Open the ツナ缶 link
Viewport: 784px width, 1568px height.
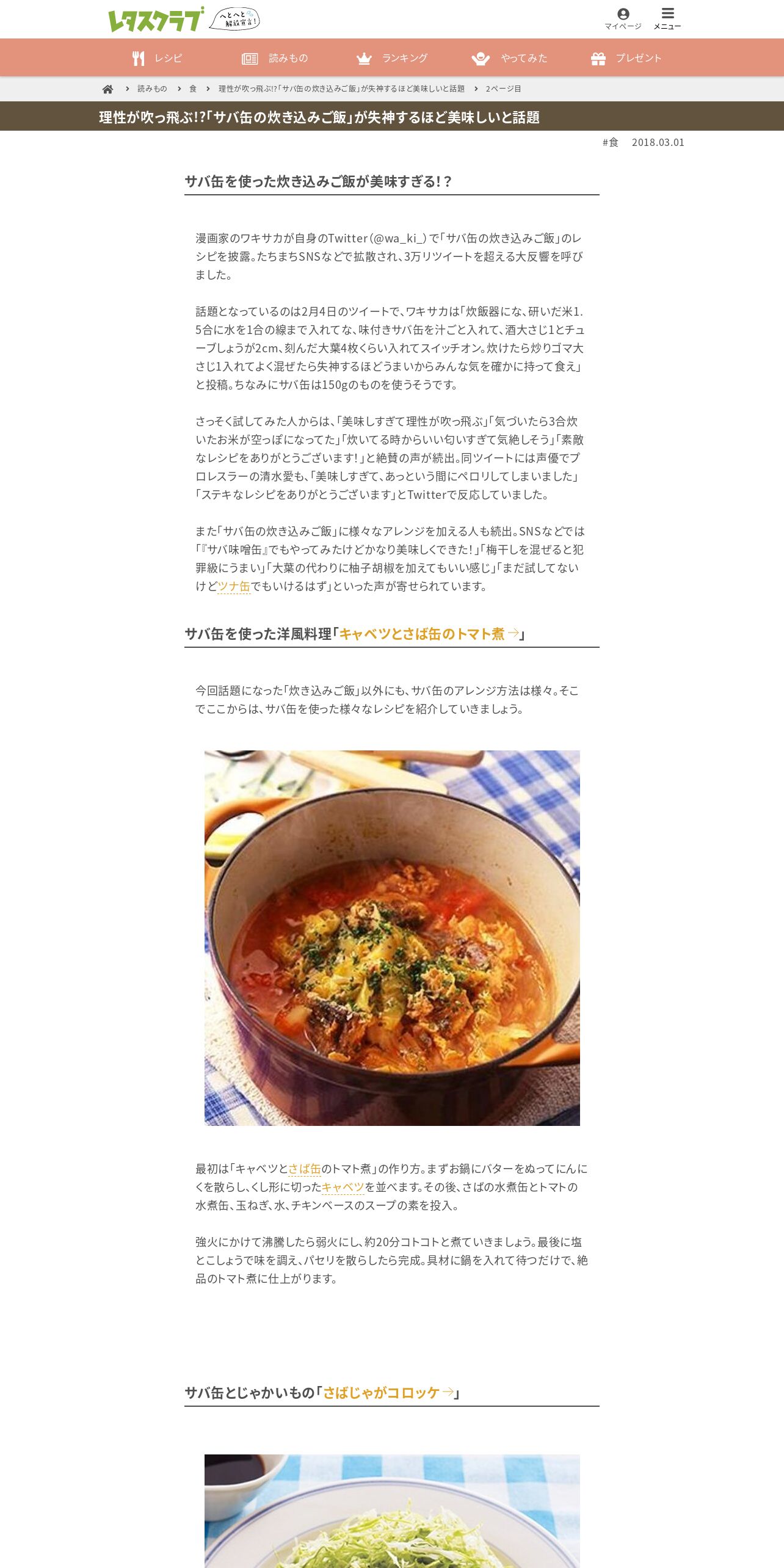click(x=234, y=587)
